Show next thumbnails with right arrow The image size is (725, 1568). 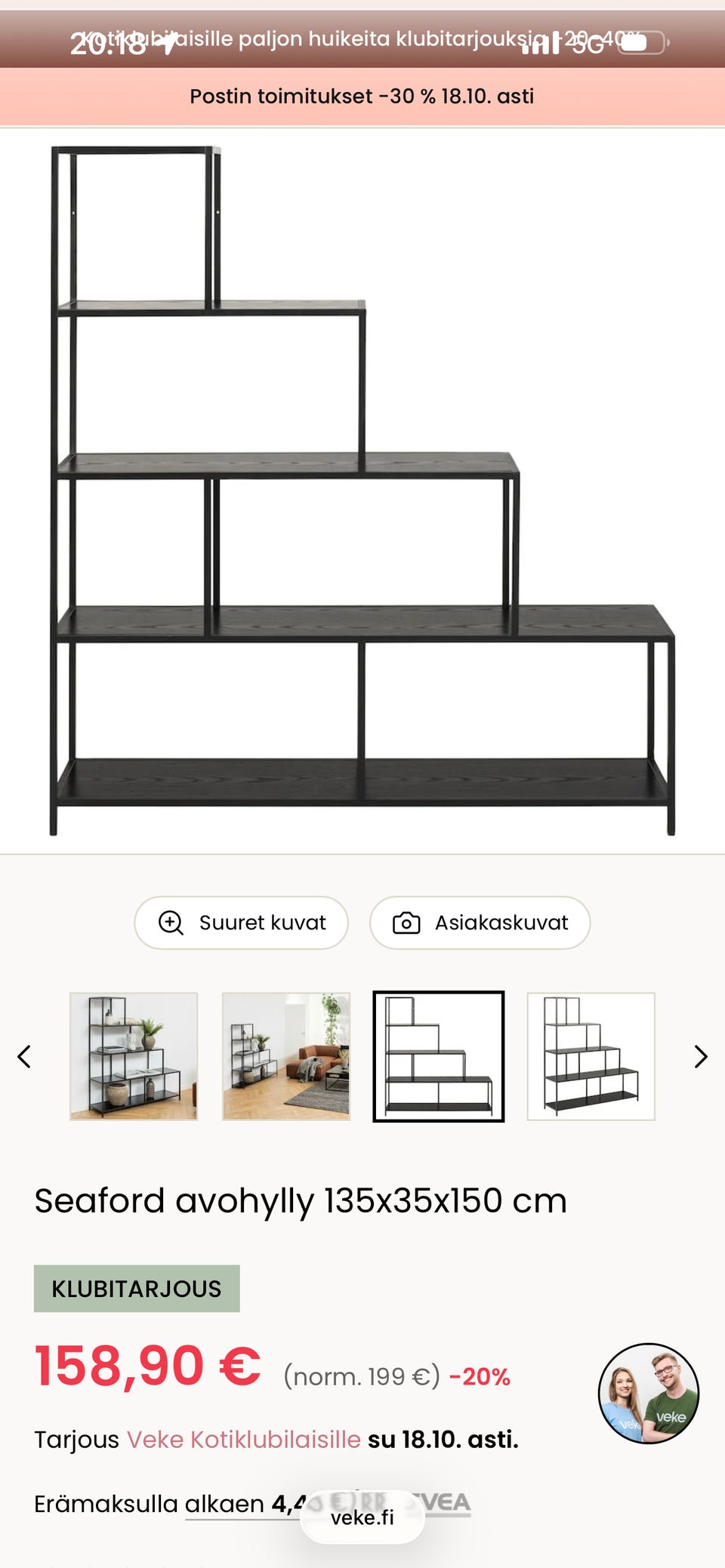pos(701,1056)
